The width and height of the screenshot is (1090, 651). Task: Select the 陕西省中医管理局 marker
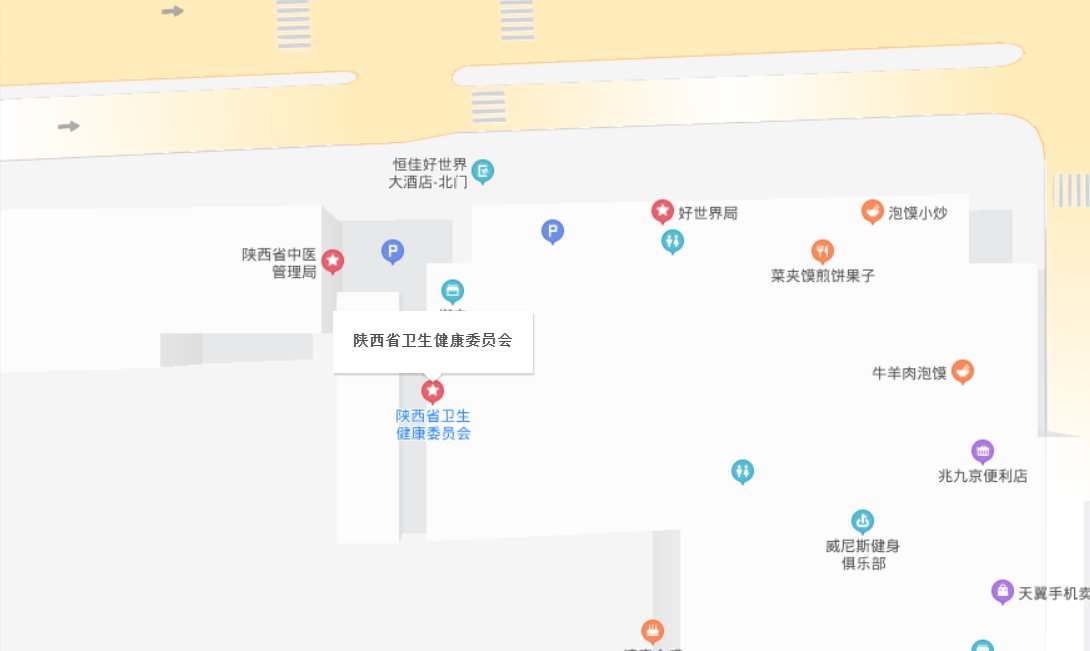(x=333, y=261)
